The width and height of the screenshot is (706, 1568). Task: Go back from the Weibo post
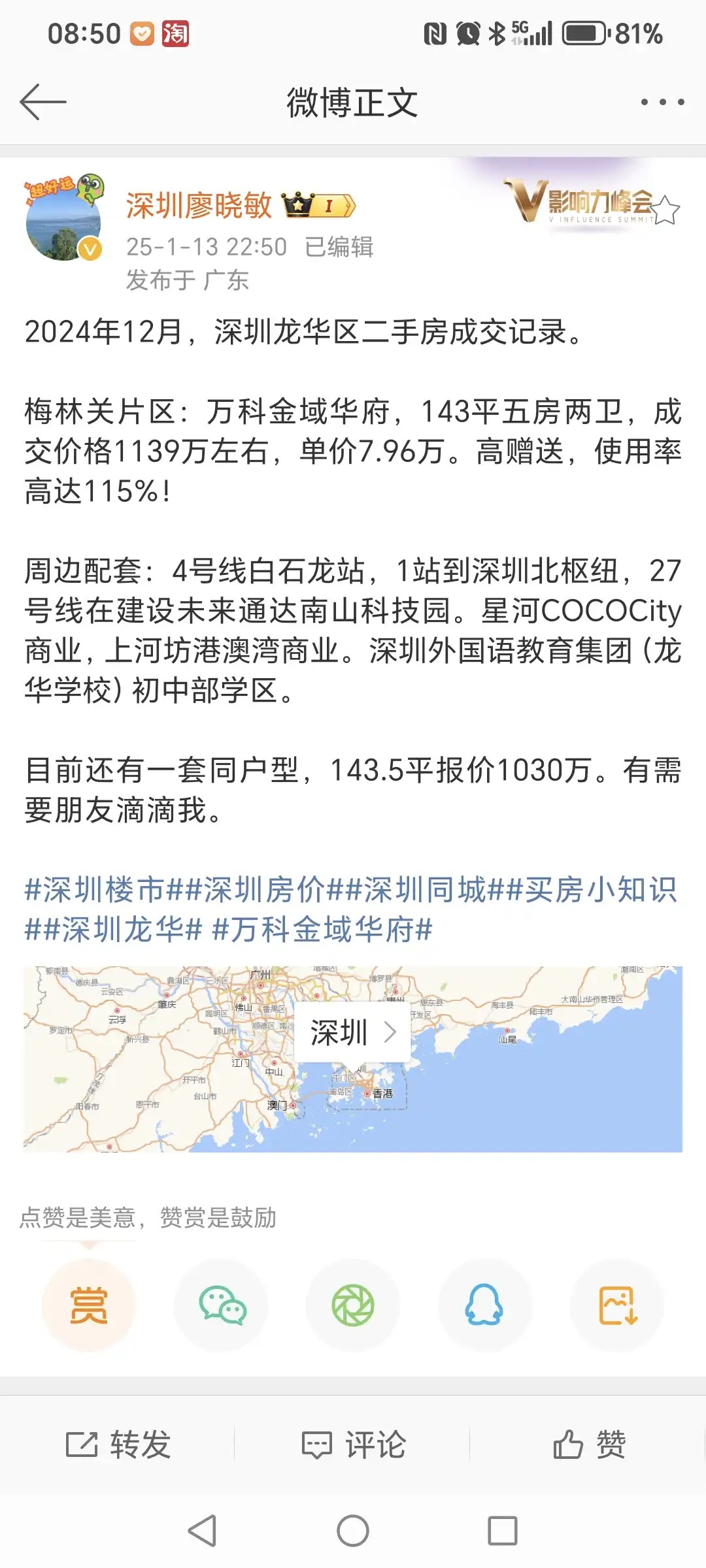click(43, 102)
